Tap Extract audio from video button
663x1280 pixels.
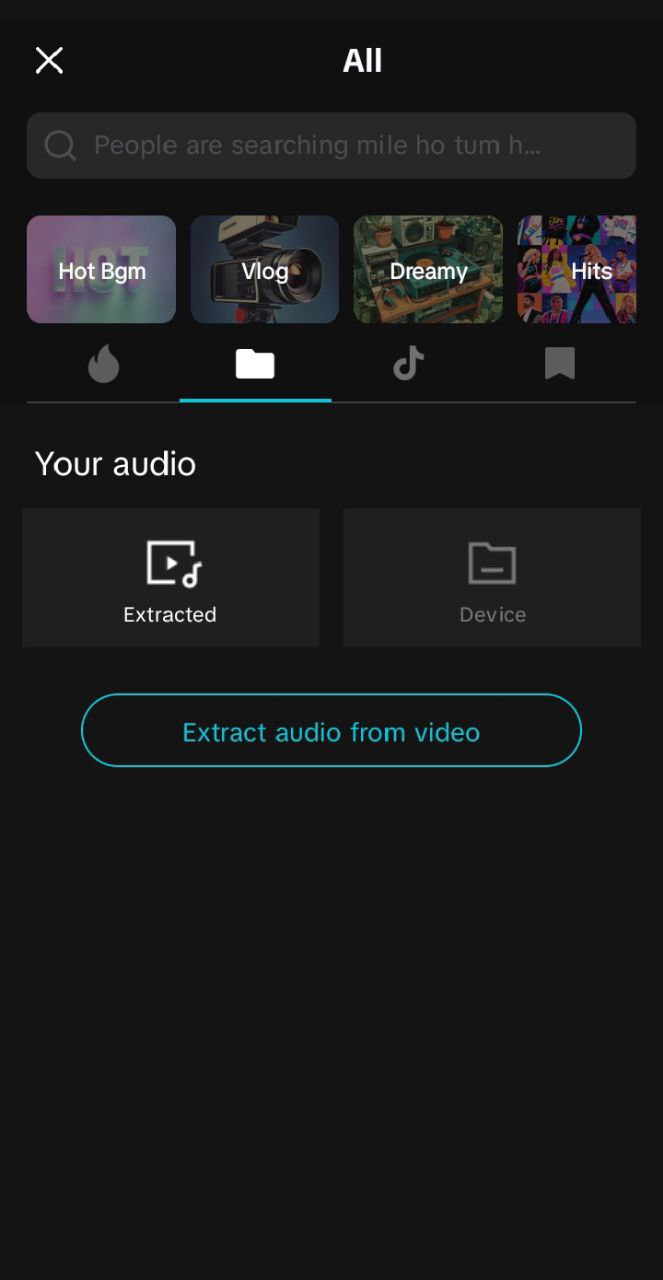click(331, 731)
